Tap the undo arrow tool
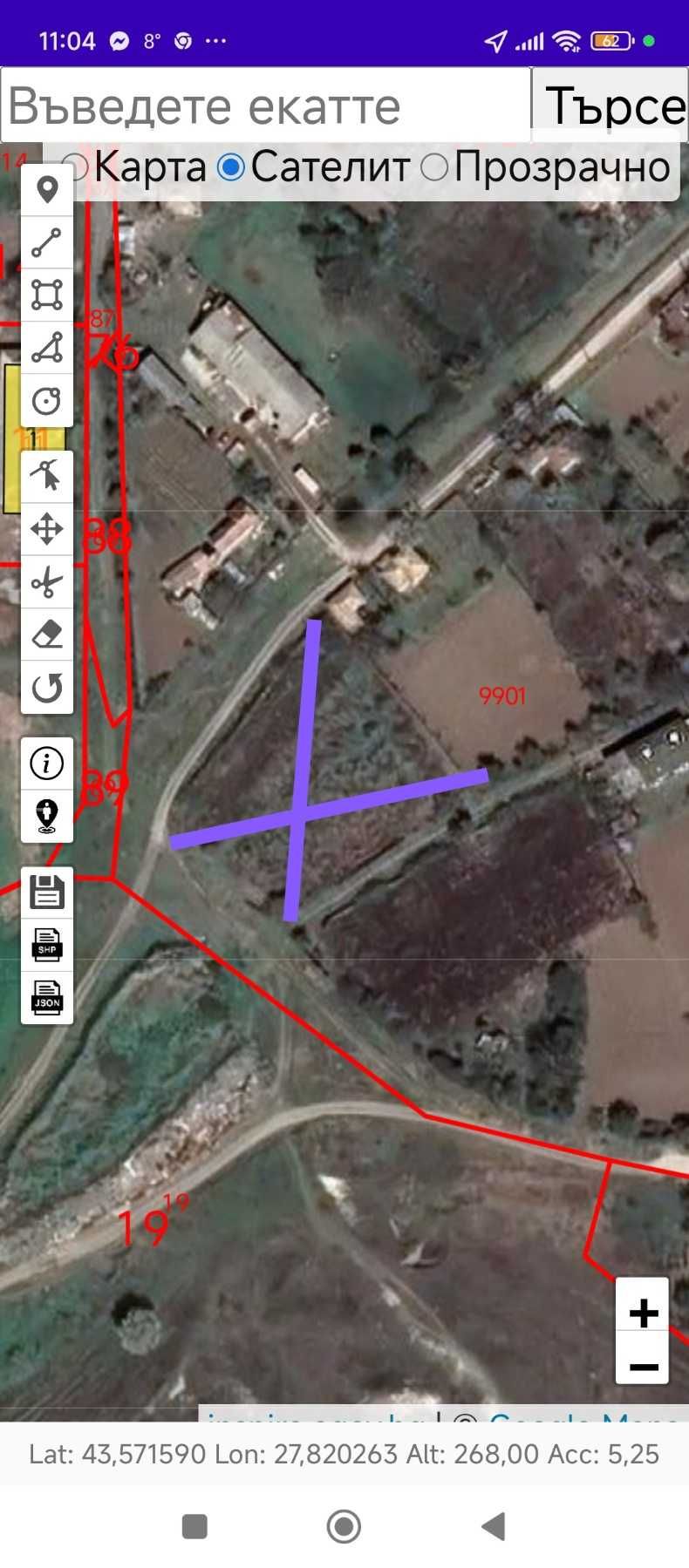 tap(47, 688)
